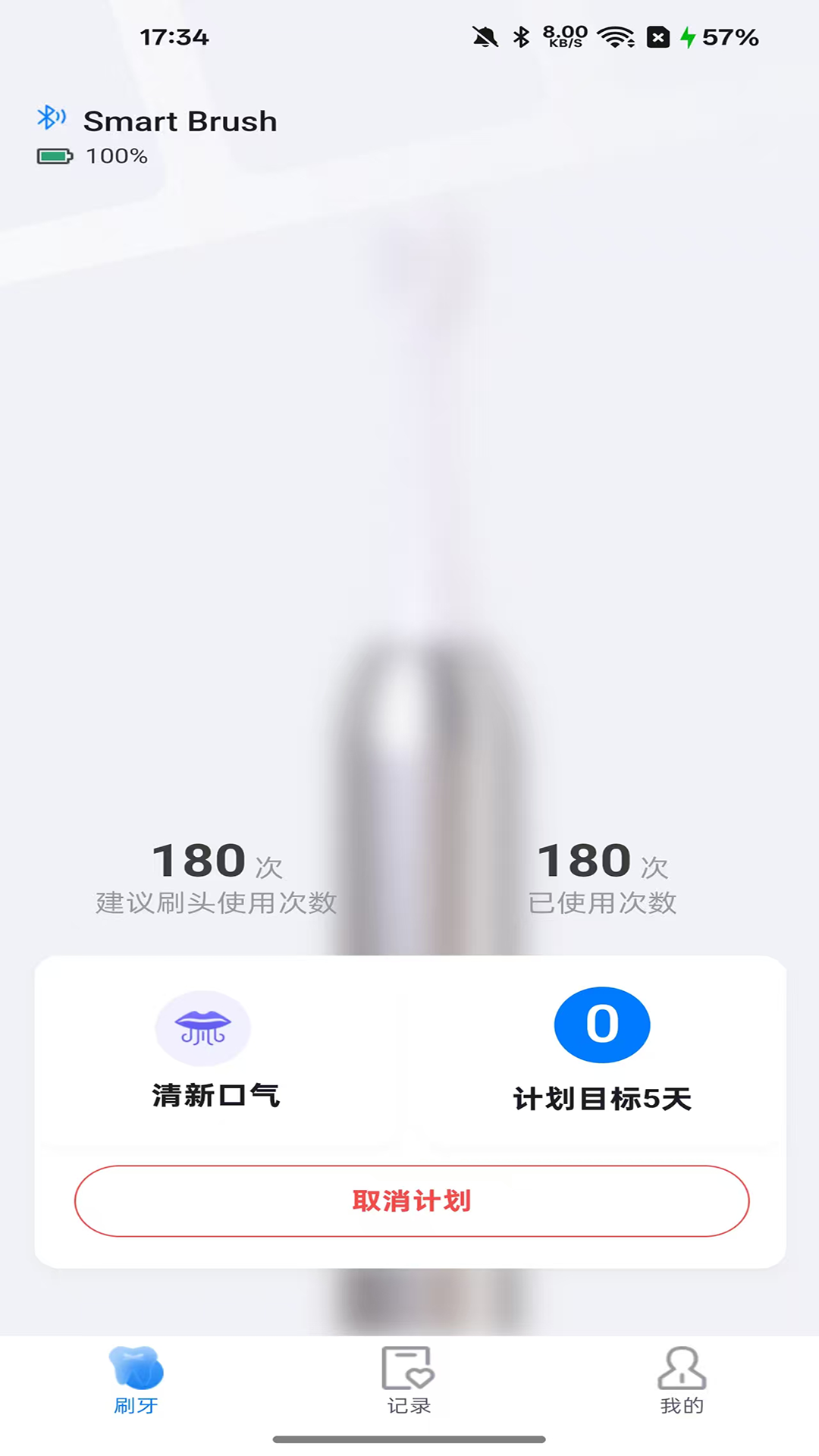Image resolution: width=819 pixels, height=1456 pixels.
Task: Tap the brush battery level icon showing 100%
Action: [53, 156]
